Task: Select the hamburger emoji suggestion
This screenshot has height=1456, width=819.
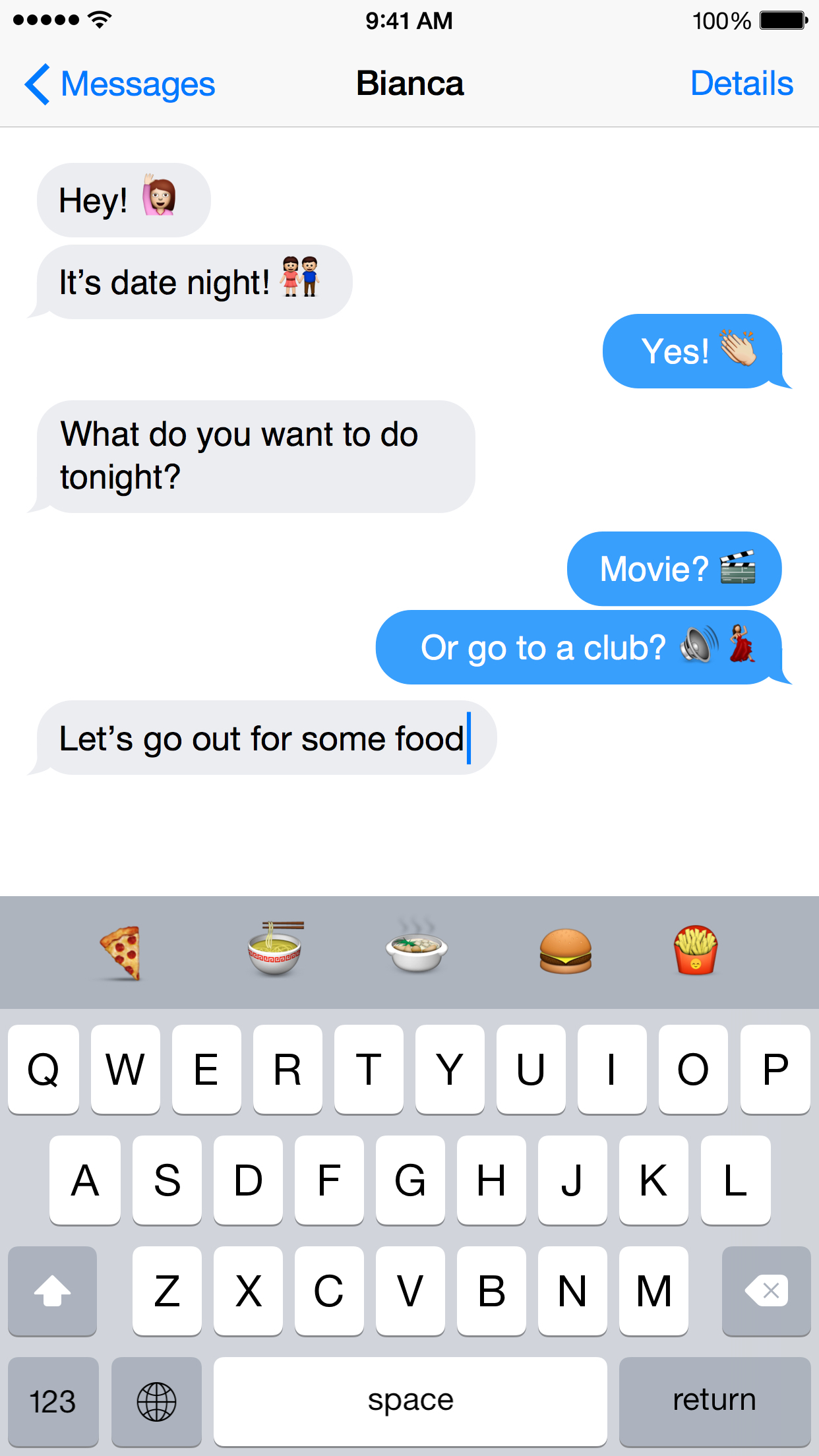Action: click(565, 951)
